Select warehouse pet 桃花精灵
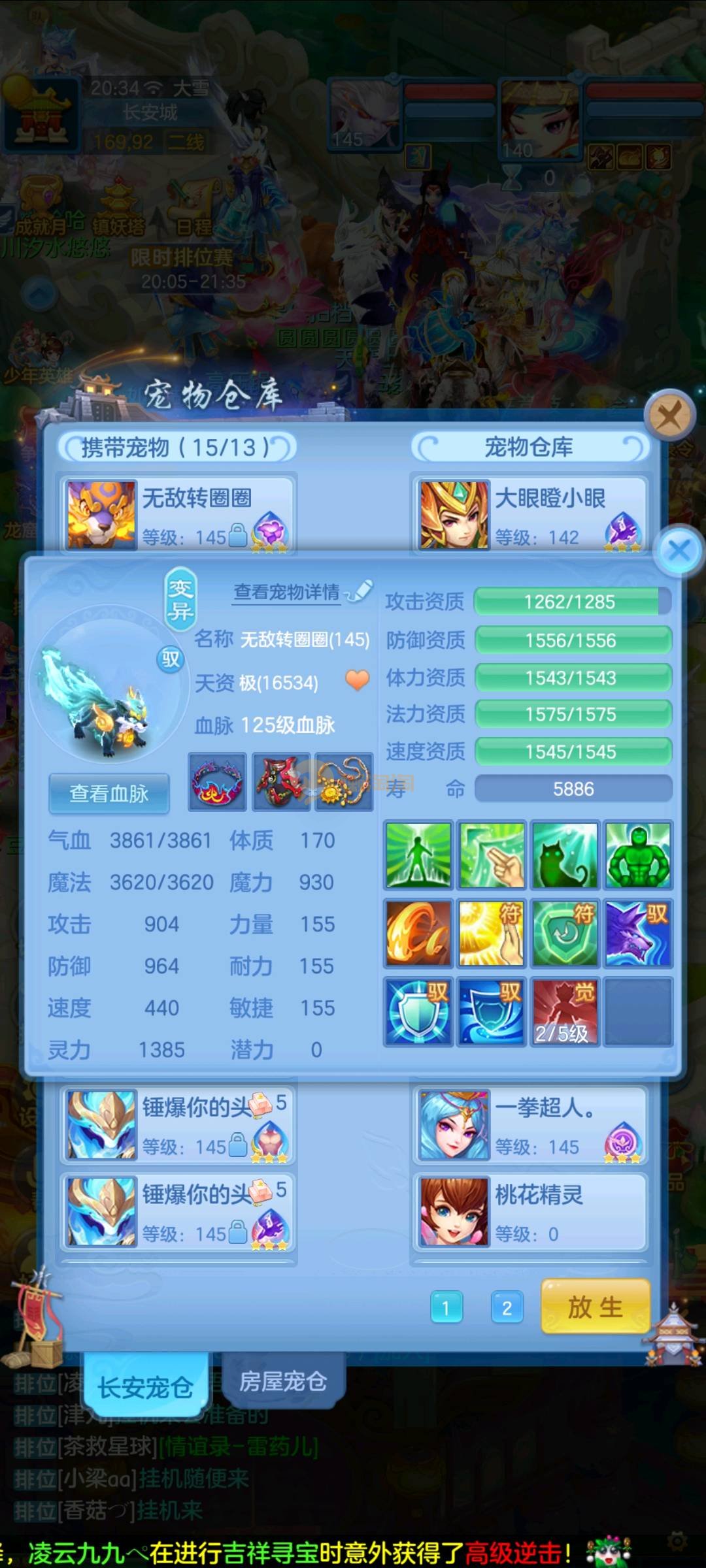This screenshot has height=1568, width=706. pyautogui.click(x=529, y=1211)
